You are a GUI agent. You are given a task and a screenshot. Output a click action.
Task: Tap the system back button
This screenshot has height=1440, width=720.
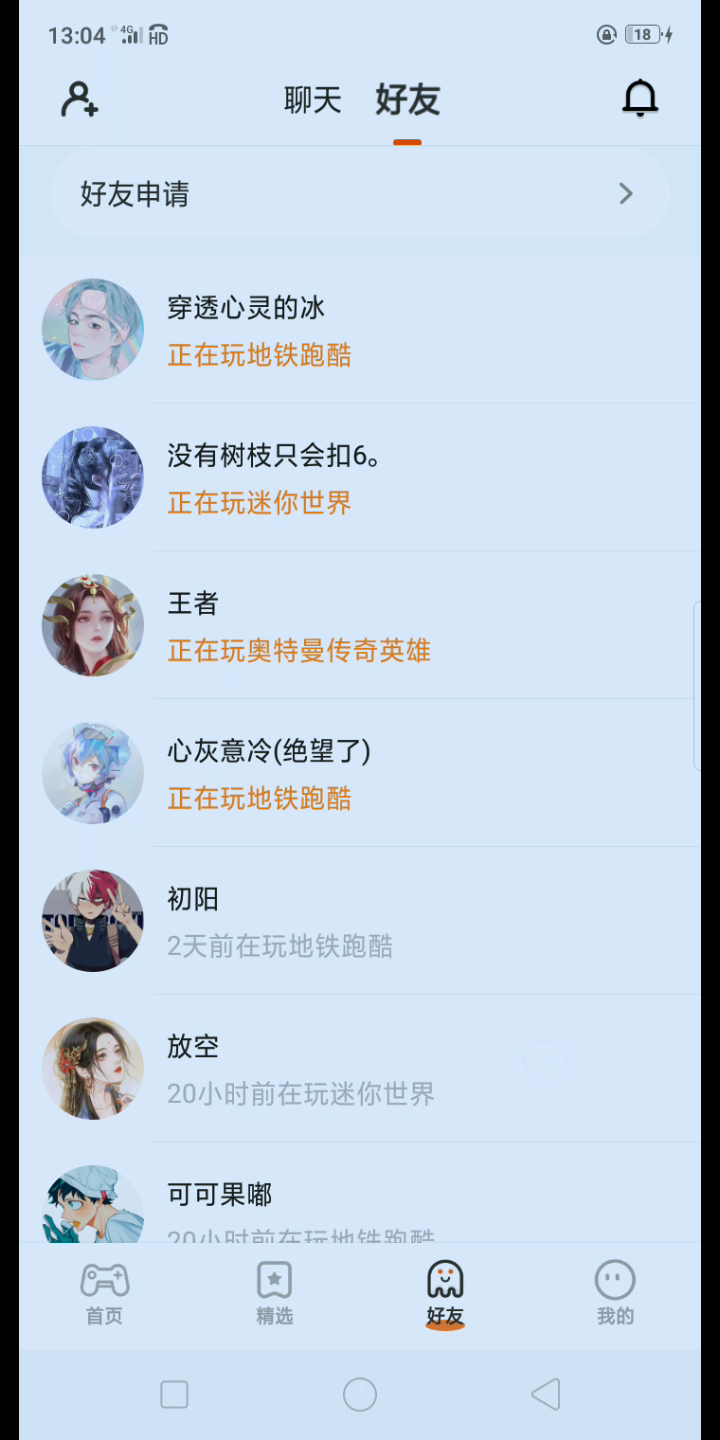coord(546,1394)
